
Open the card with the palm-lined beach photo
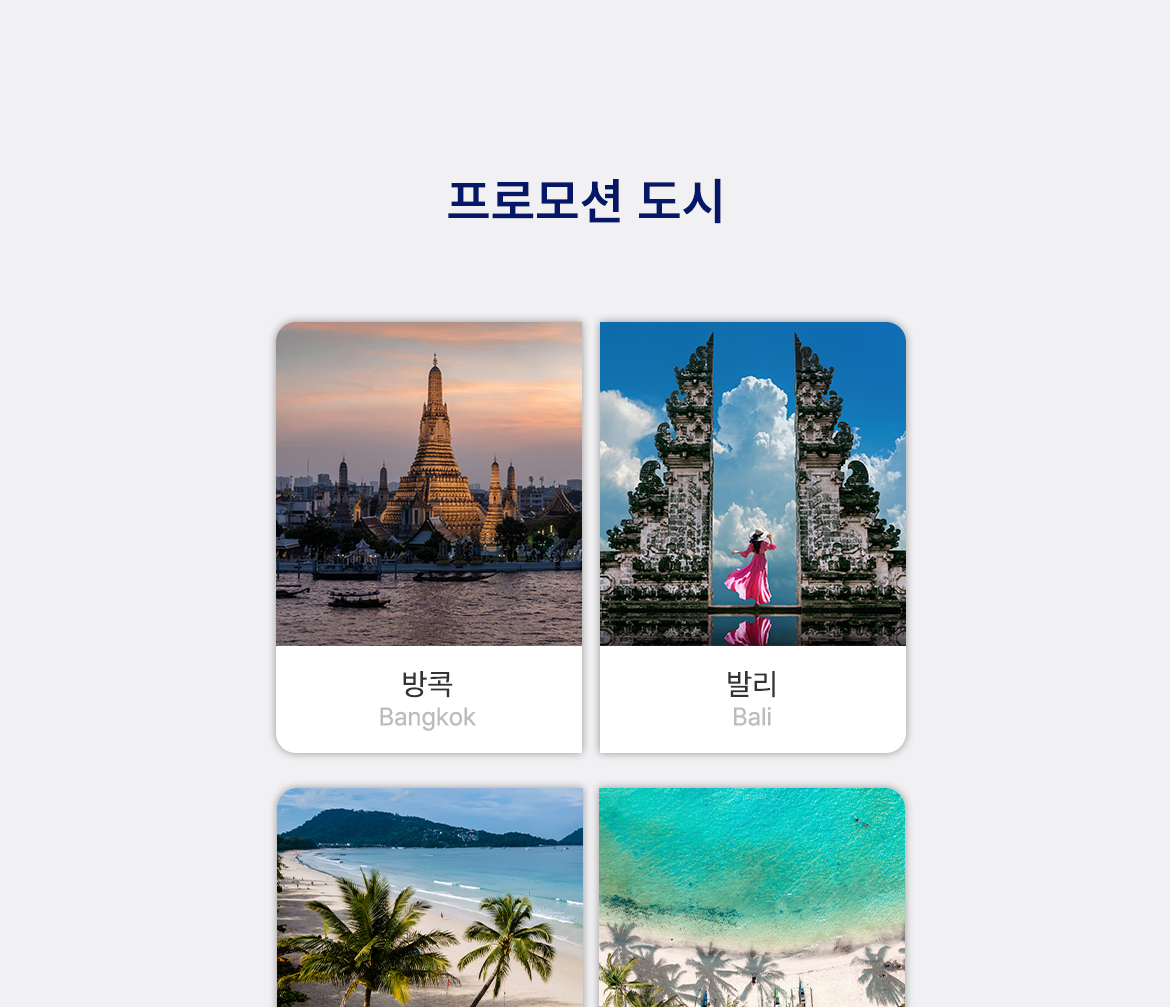429,897
